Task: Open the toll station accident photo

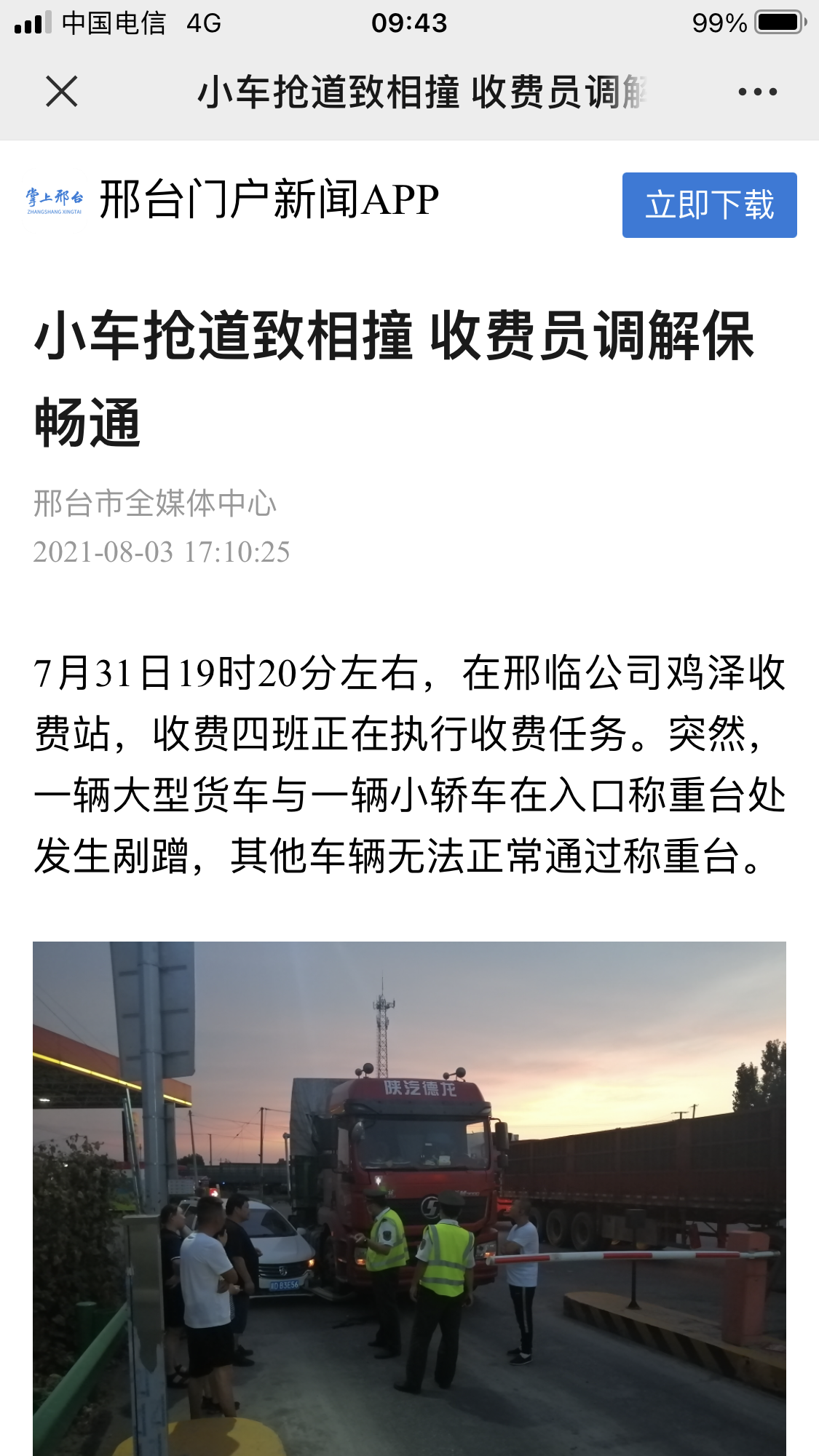Action: coord(409,1198)
